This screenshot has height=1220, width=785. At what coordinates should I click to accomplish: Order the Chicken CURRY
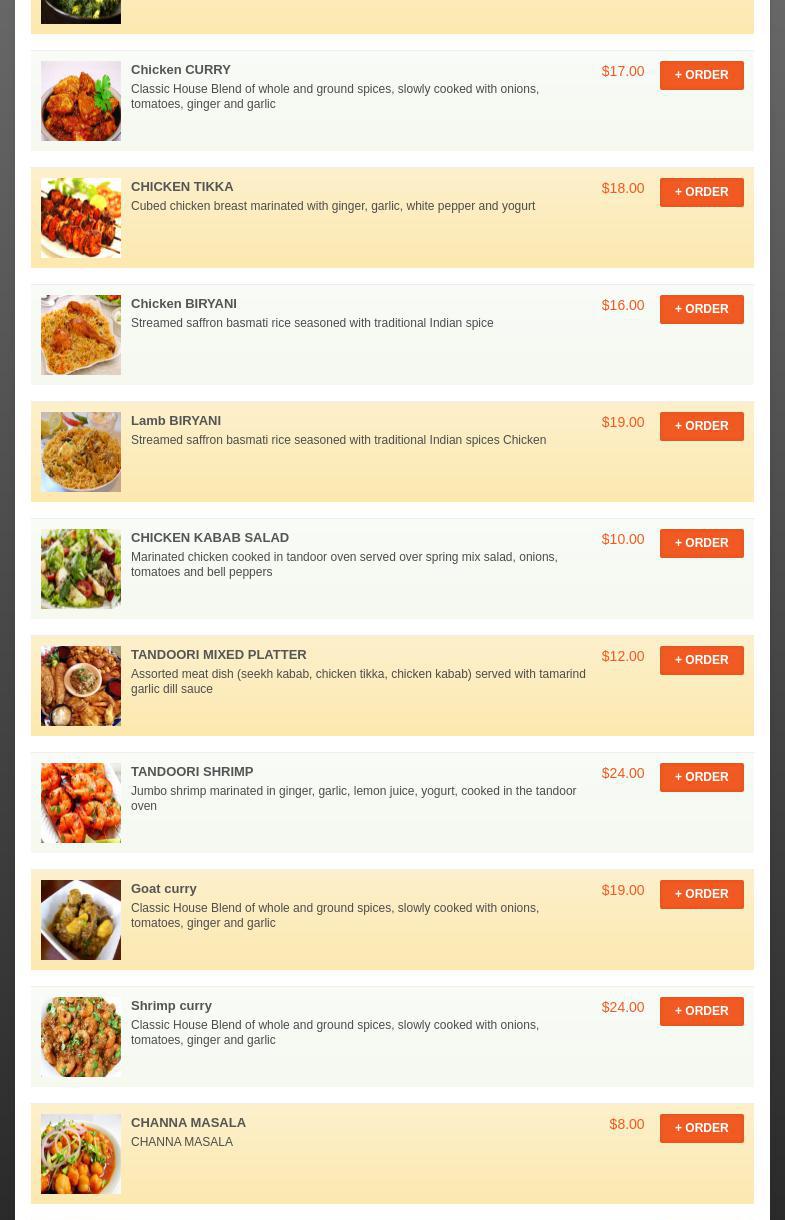[x=701, y=75]
